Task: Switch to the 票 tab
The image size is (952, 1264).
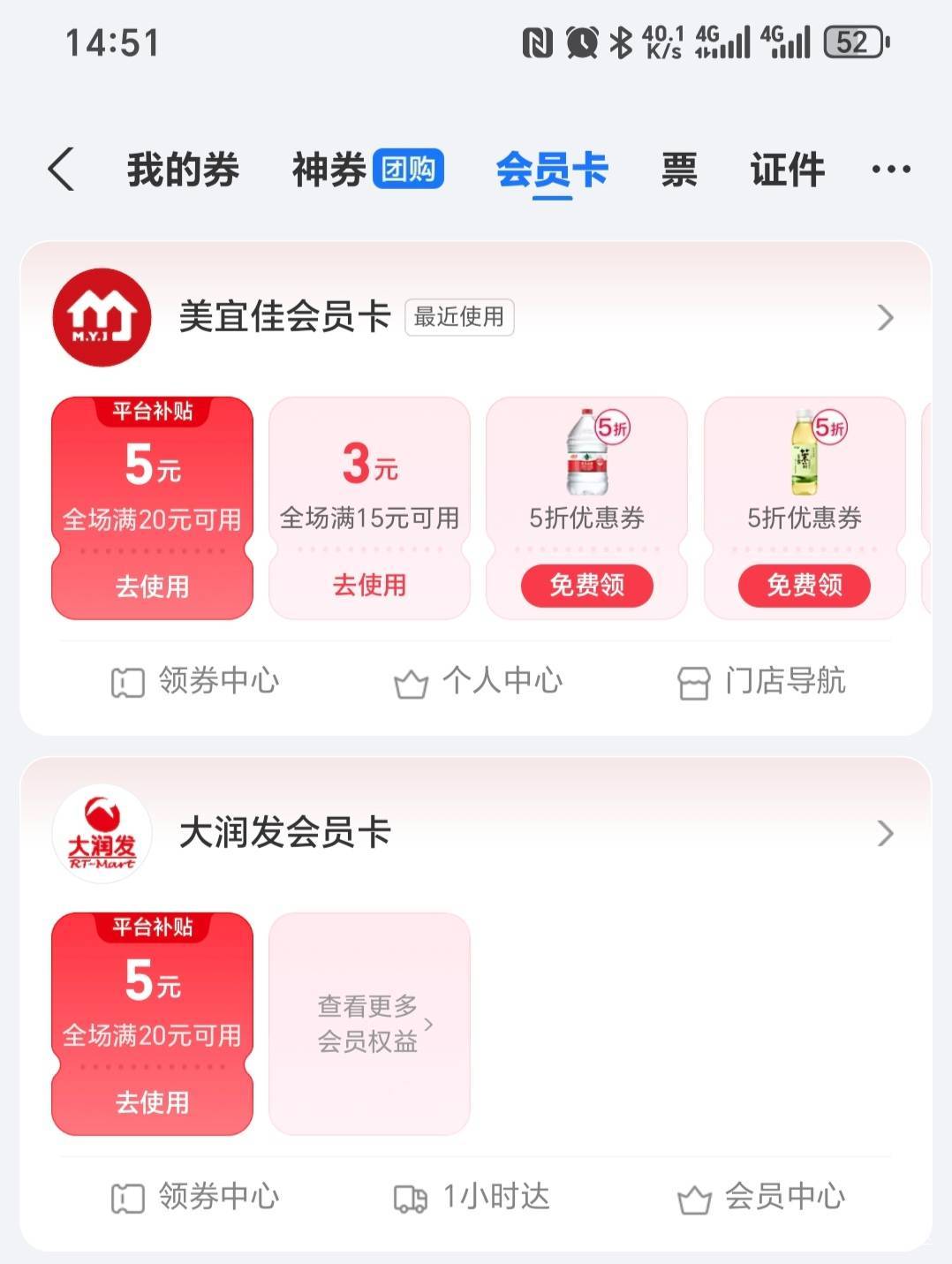Action: 679,169
